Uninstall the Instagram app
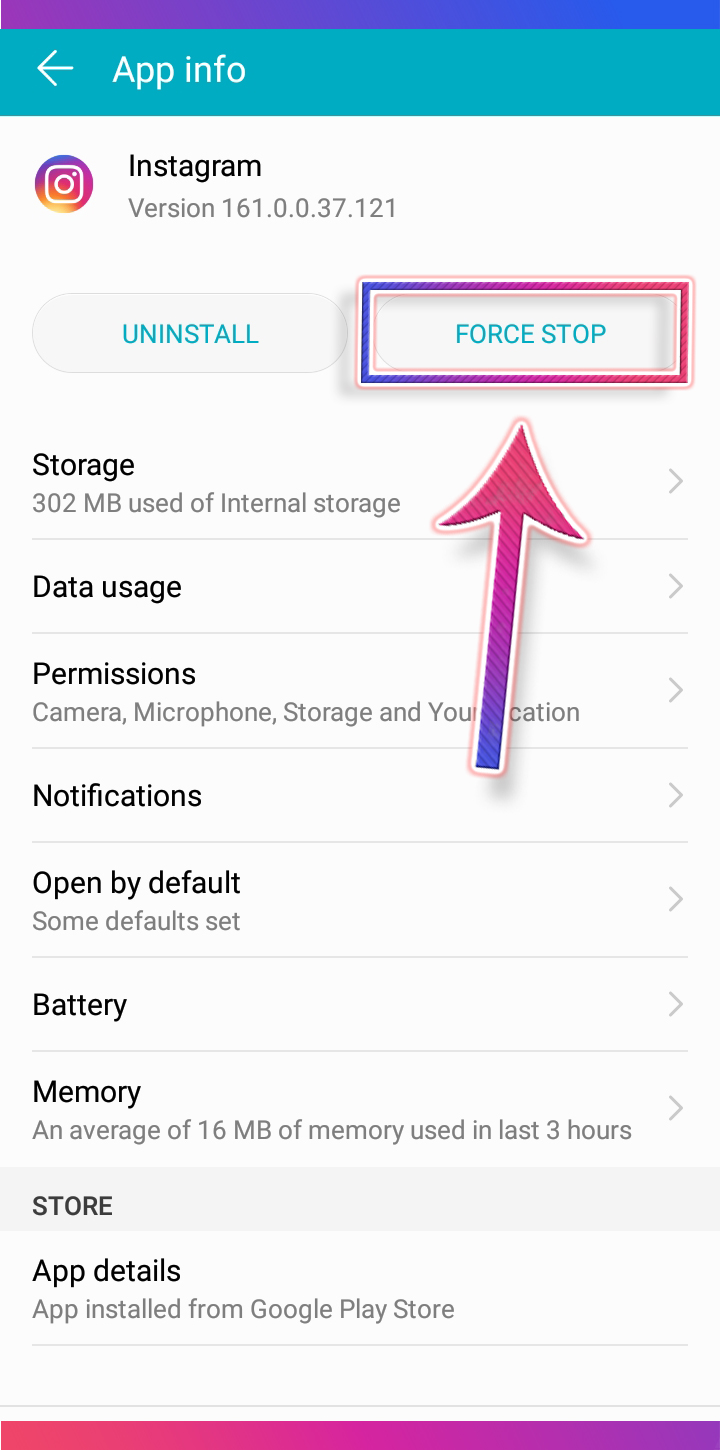The height and width of the screenshot is (1450, 720). (190, 333)
